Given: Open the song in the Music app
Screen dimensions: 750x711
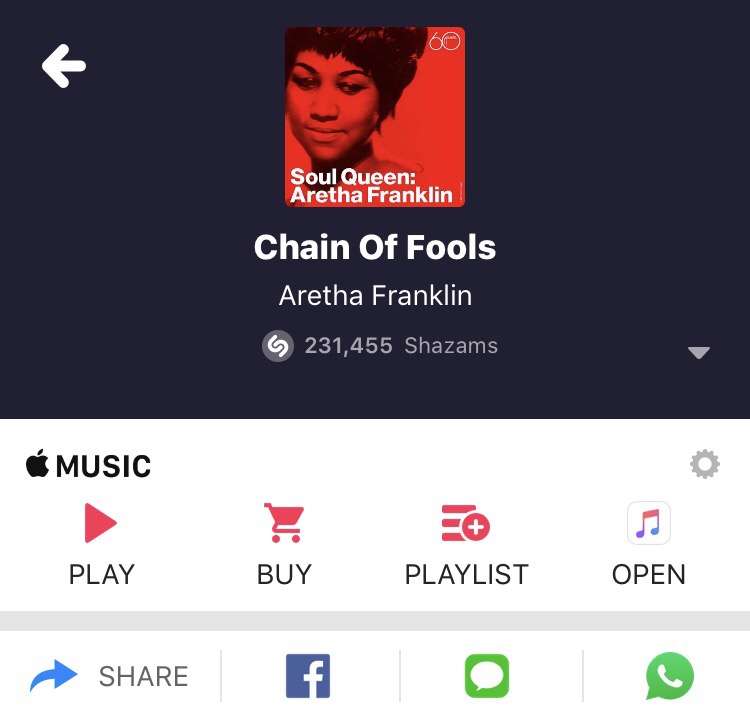Looking at the screenshot, I should (648, 544).
